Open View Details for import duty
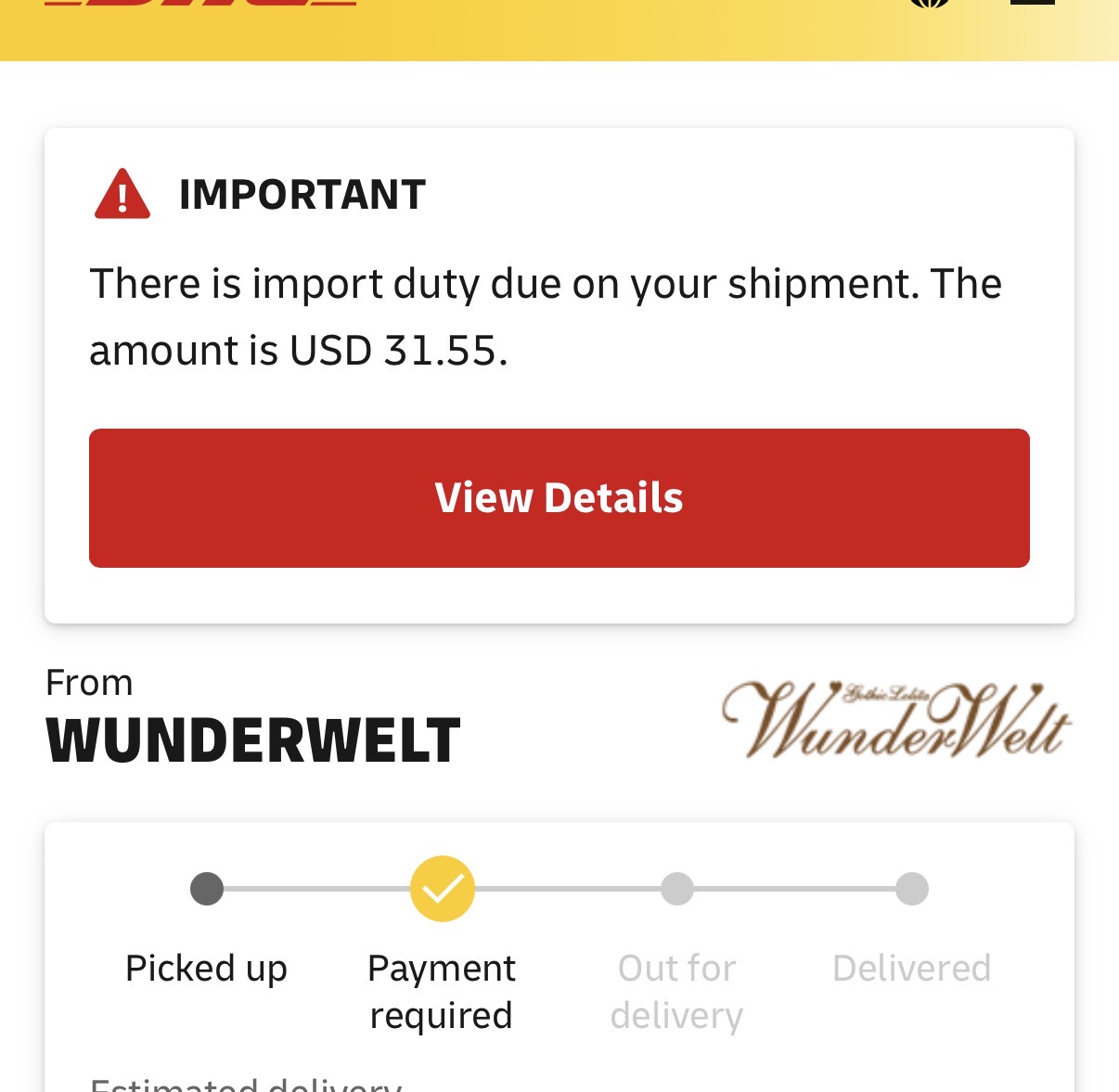Viewport: 1119px width, 1092px height. [x=559, y=498]
